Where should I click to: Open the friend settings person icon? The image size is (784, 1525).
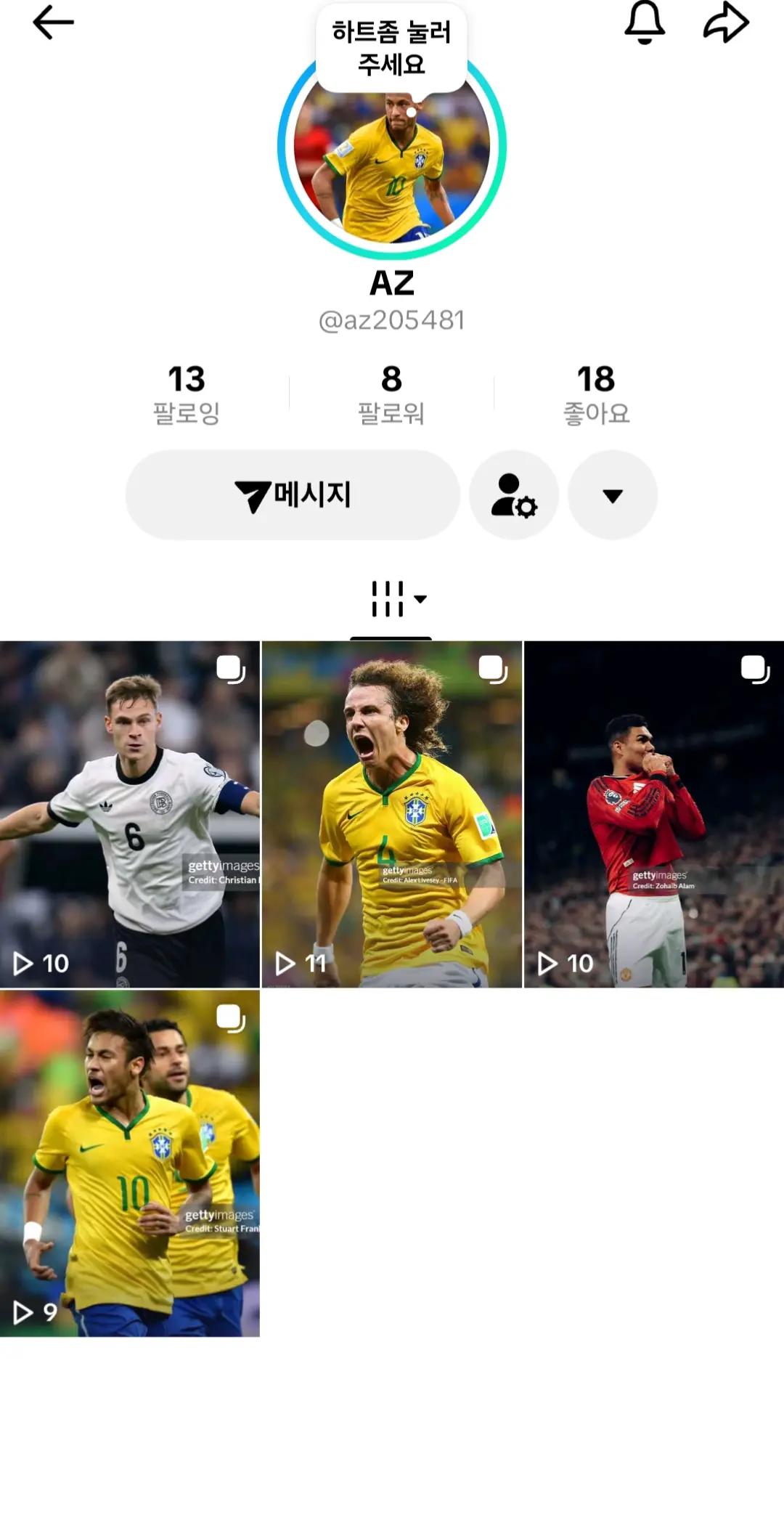(514, 495)
